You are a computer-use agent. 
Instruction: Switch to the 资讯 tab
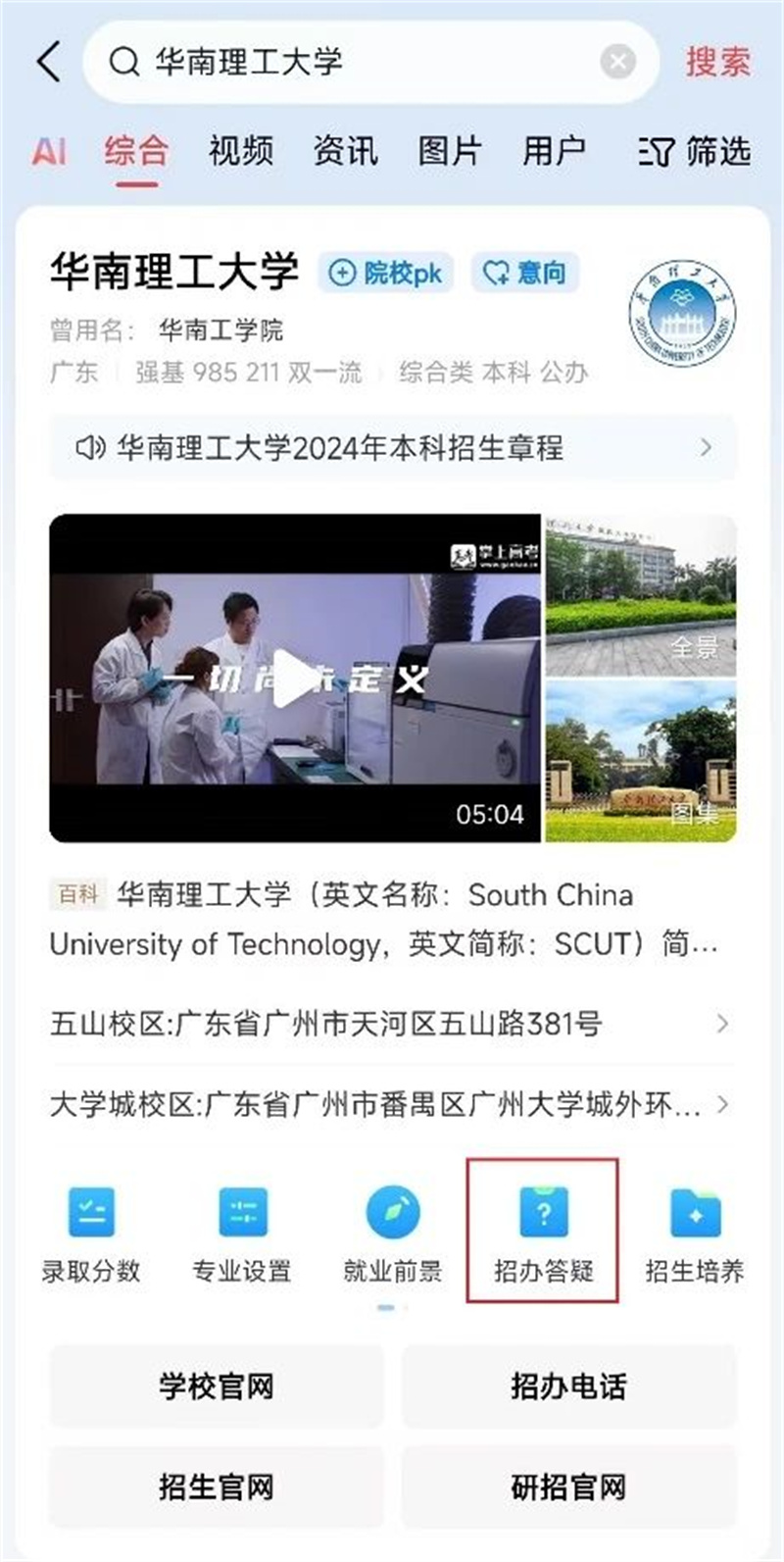tap(345, 152)
